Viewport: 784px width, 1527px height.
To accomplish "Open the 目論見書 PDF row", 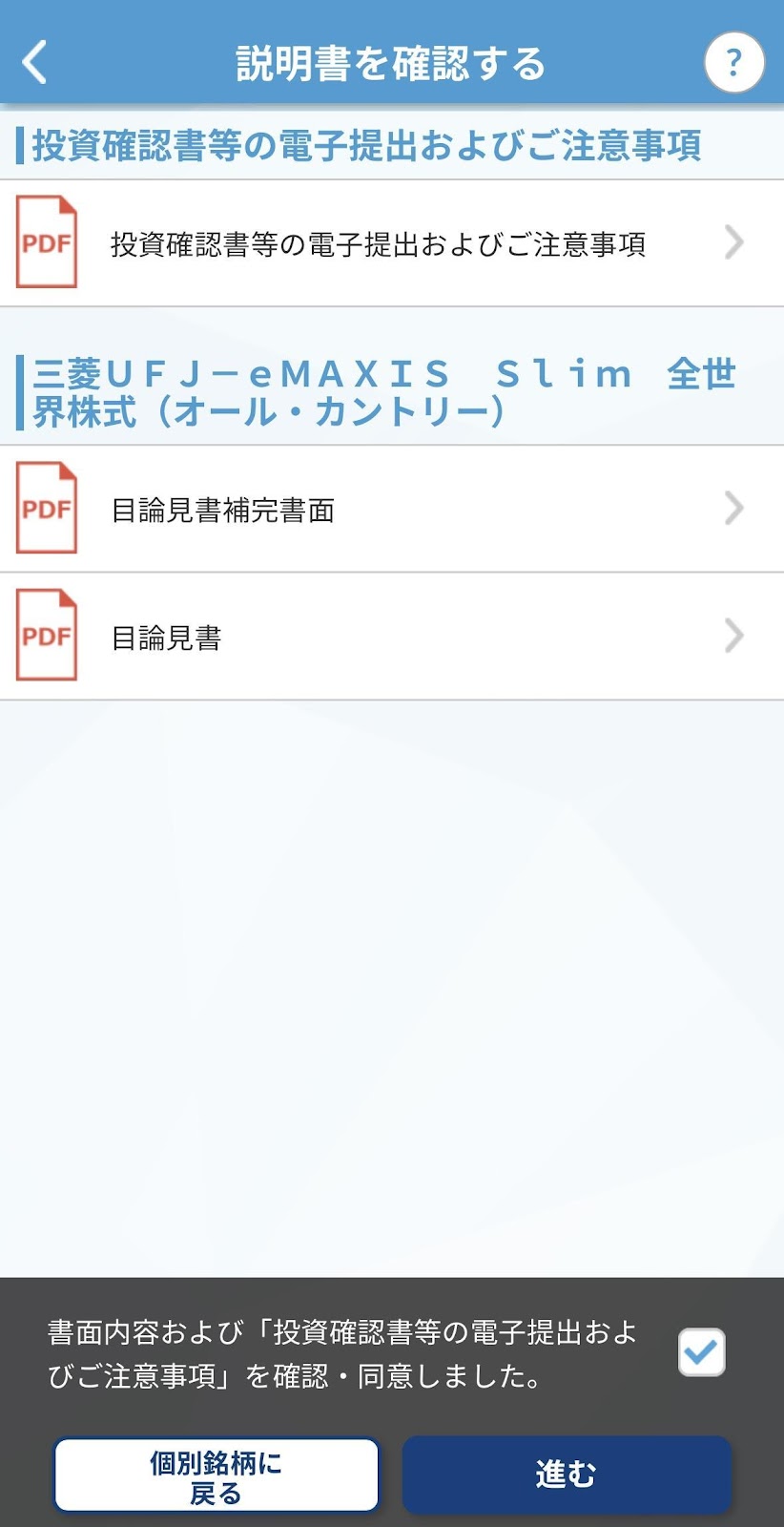I will (x=391, y=637).
